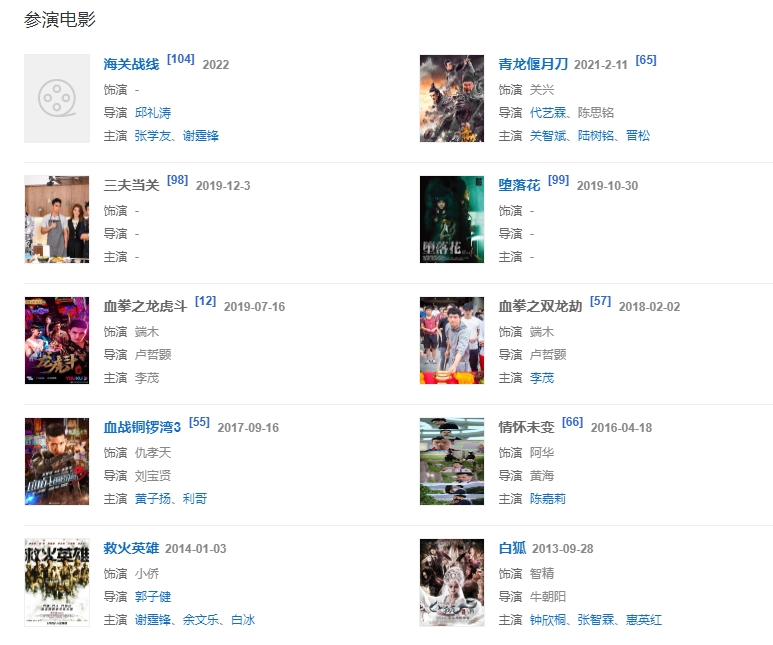The image size is (773, 645).
Task: Tap the 惠英红 actor link
Action: click(x=644, y=620)
